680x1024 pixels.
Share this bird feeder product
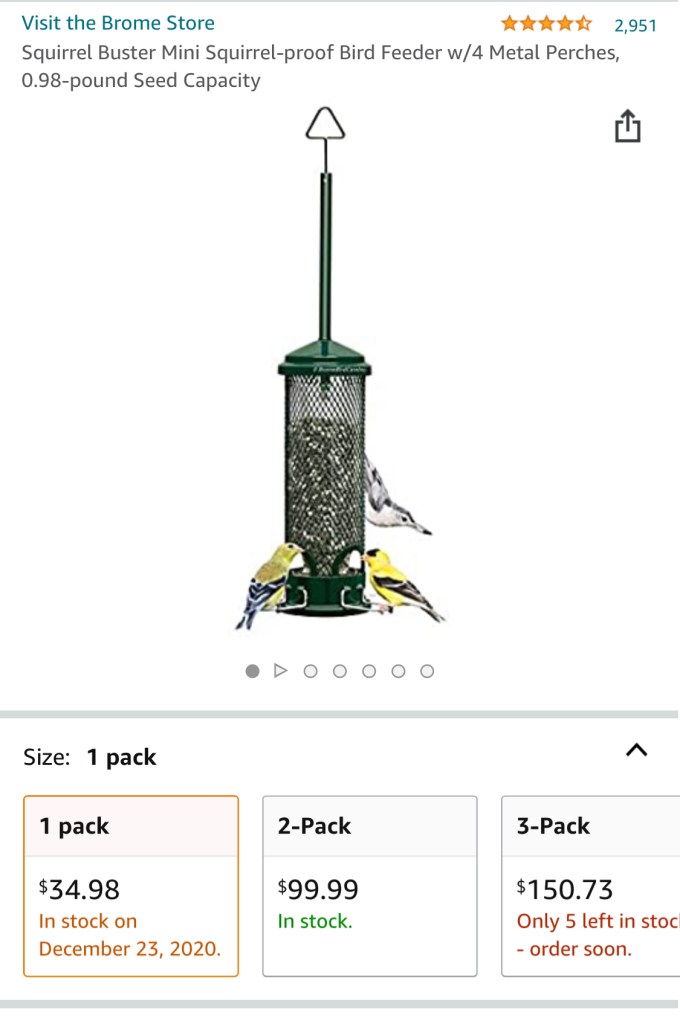coord(627,127)
